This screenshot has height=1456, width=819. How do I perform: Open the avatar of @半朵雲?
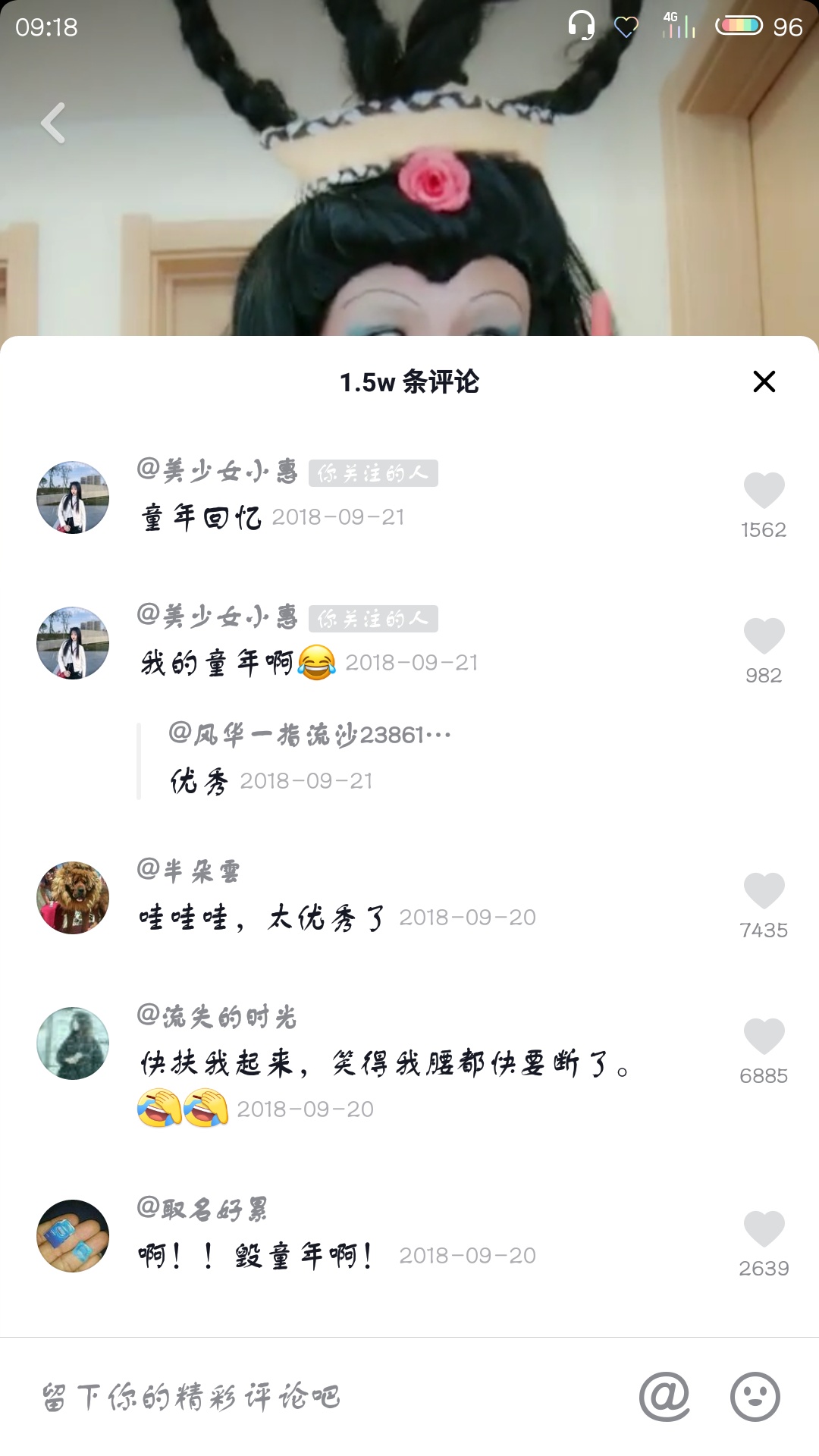(73, 897)
